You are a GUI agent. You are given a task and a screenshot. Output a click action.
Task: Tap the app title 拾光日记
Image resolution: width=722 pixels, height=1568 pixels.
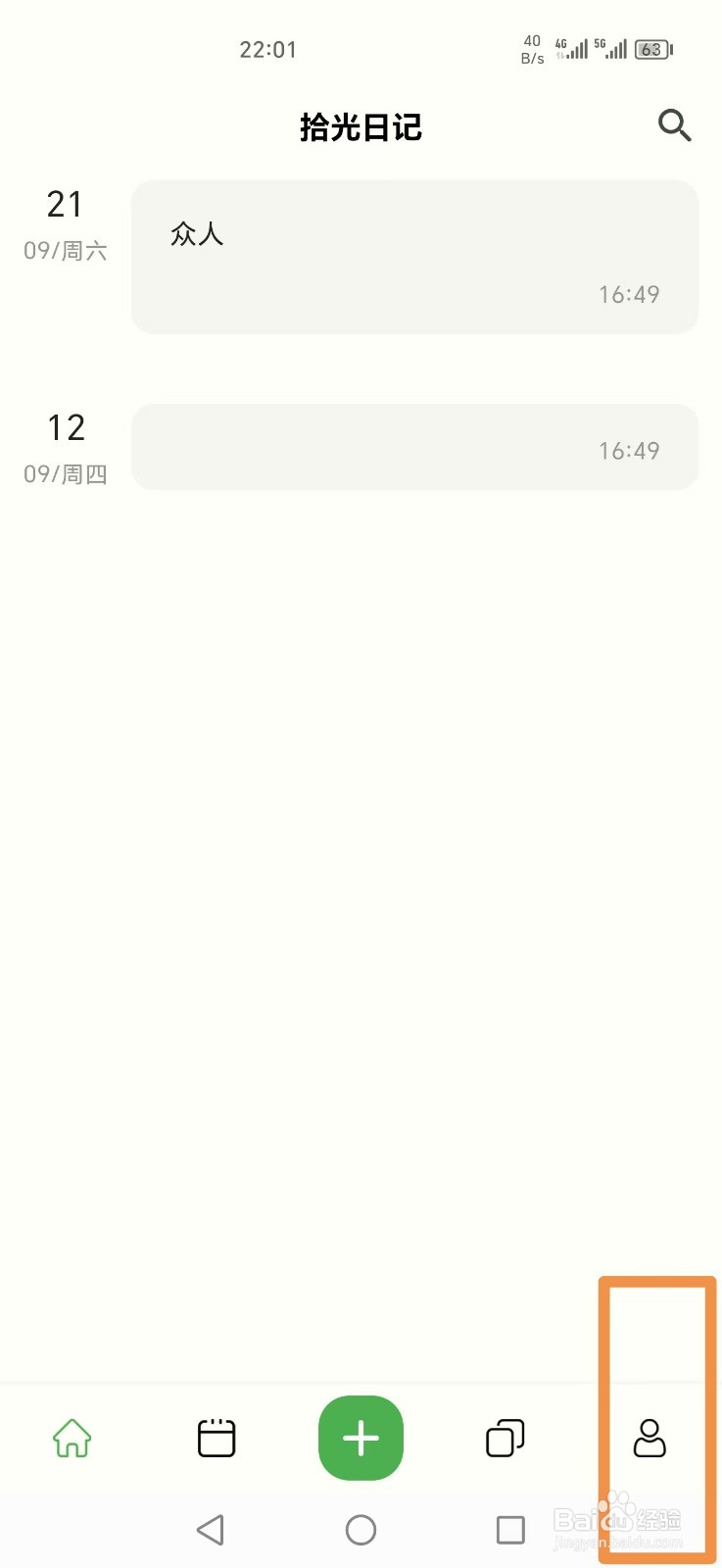(361, 125)
